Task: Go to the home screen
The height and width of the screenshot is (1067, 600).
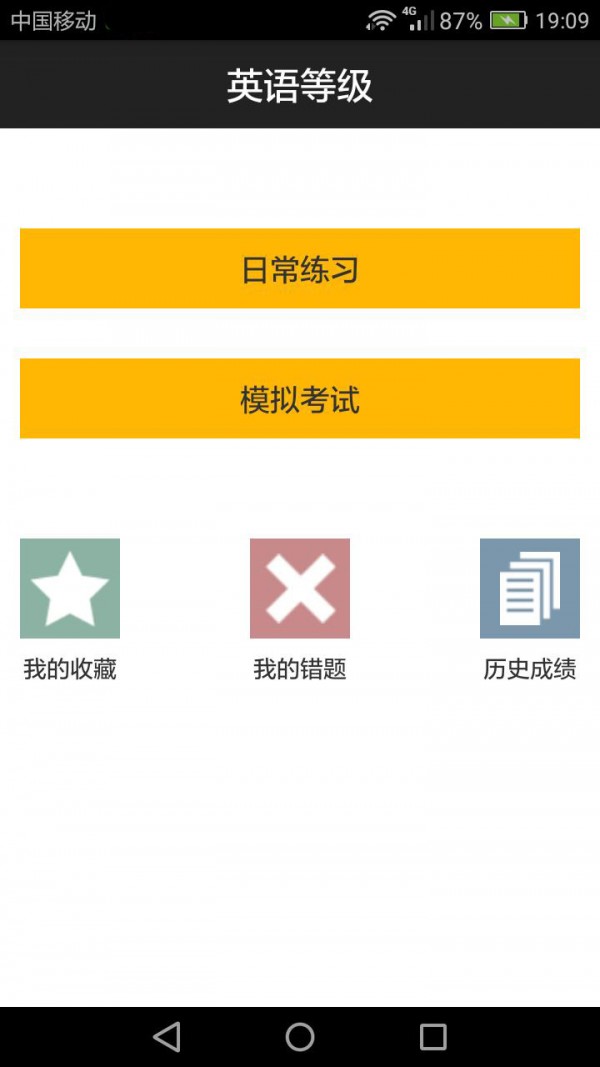Action: pyautogui.click(x=300, y=1037)
